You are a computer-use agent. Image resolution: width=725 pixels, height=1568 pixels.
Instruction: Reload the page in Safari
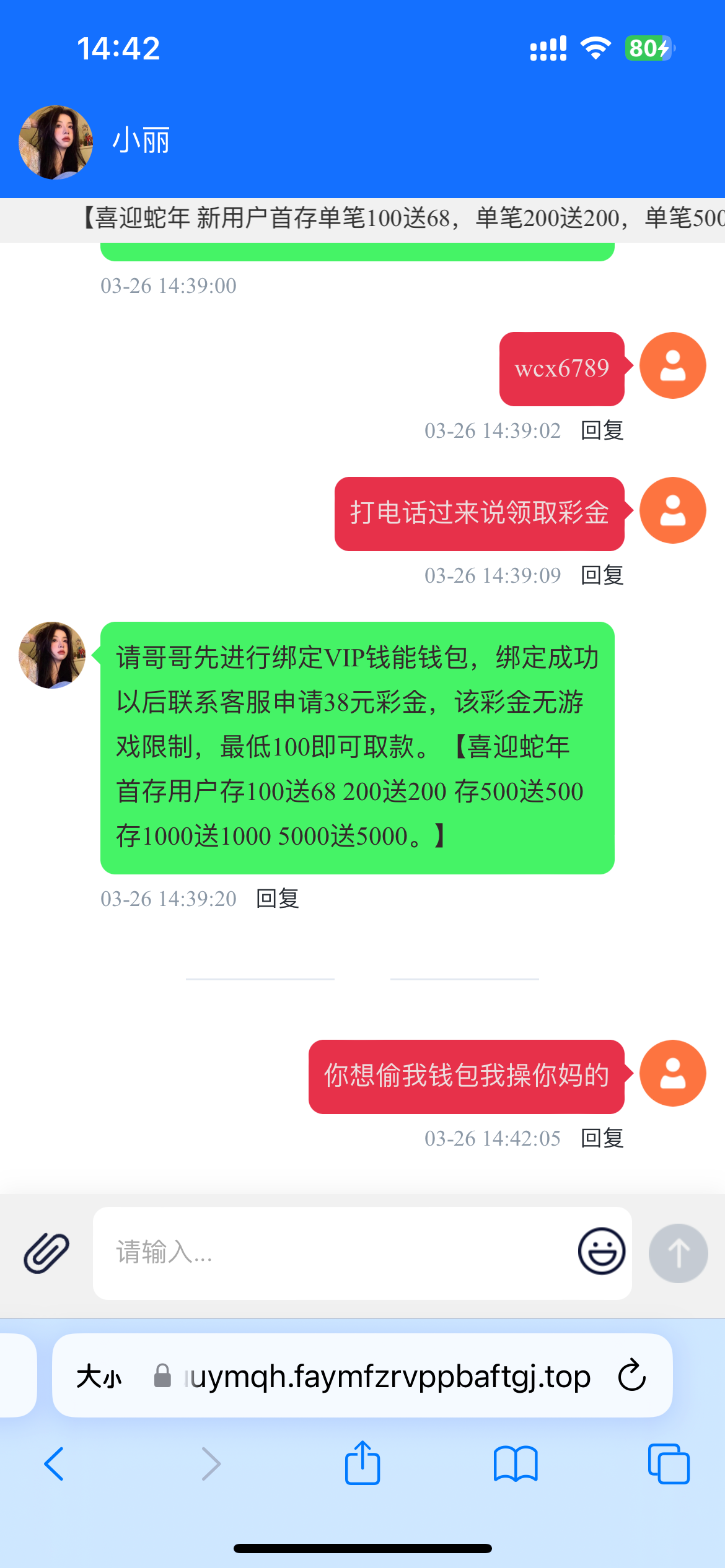coord(632,1376)
